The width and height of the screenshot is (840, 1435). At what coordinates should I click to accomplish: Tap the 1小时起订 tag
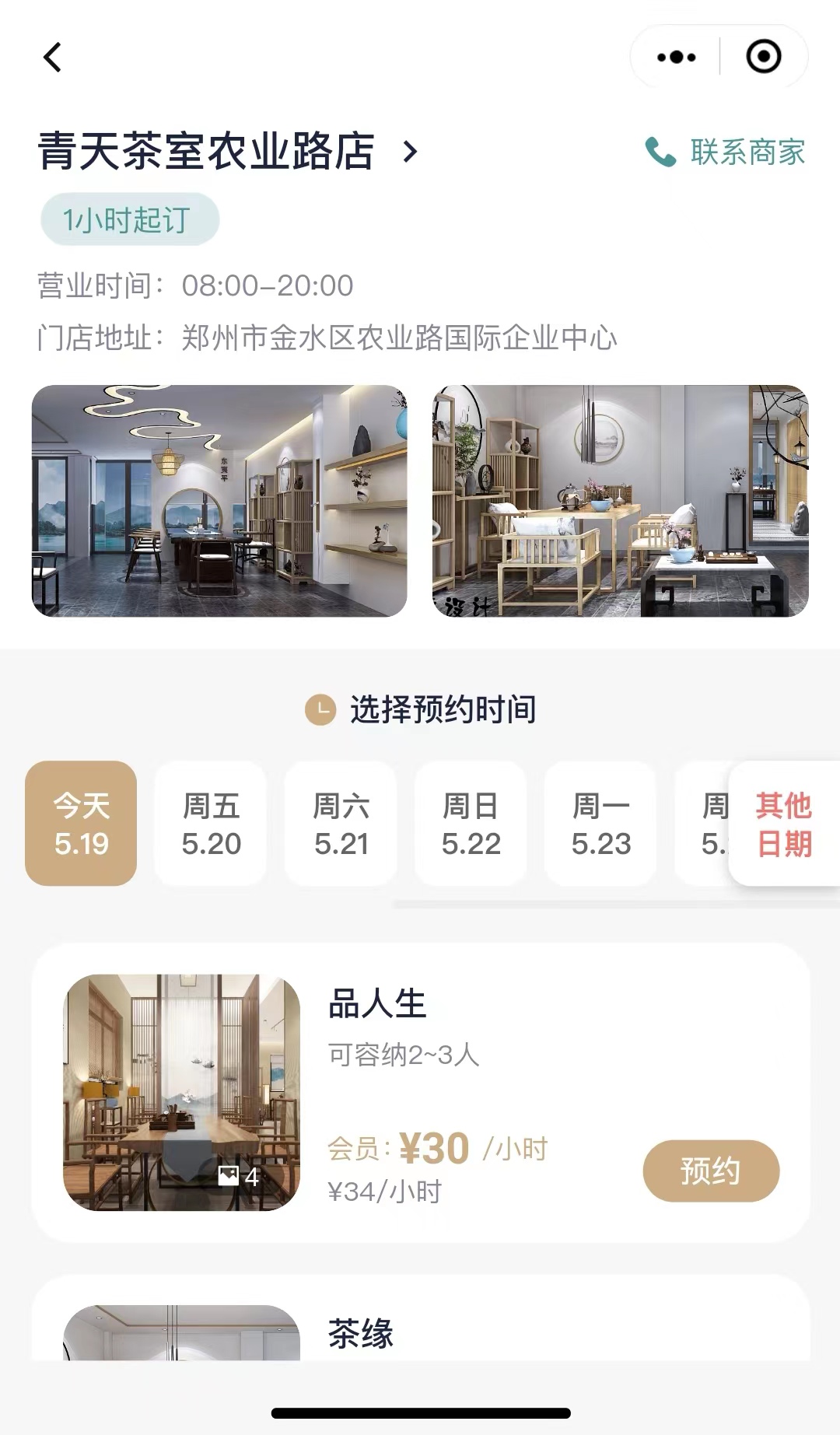point(128,220)
